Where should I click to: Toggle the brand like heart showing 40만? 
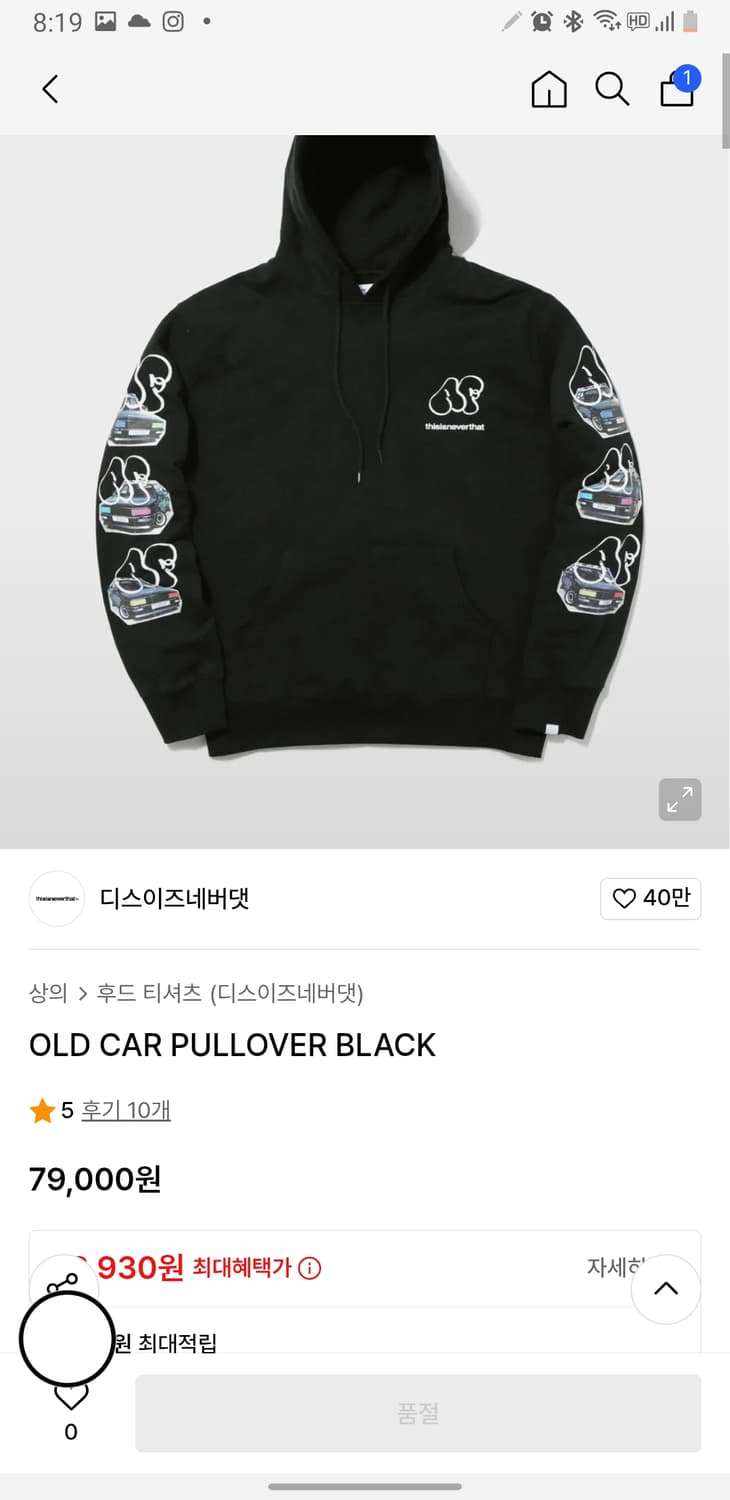650,899
